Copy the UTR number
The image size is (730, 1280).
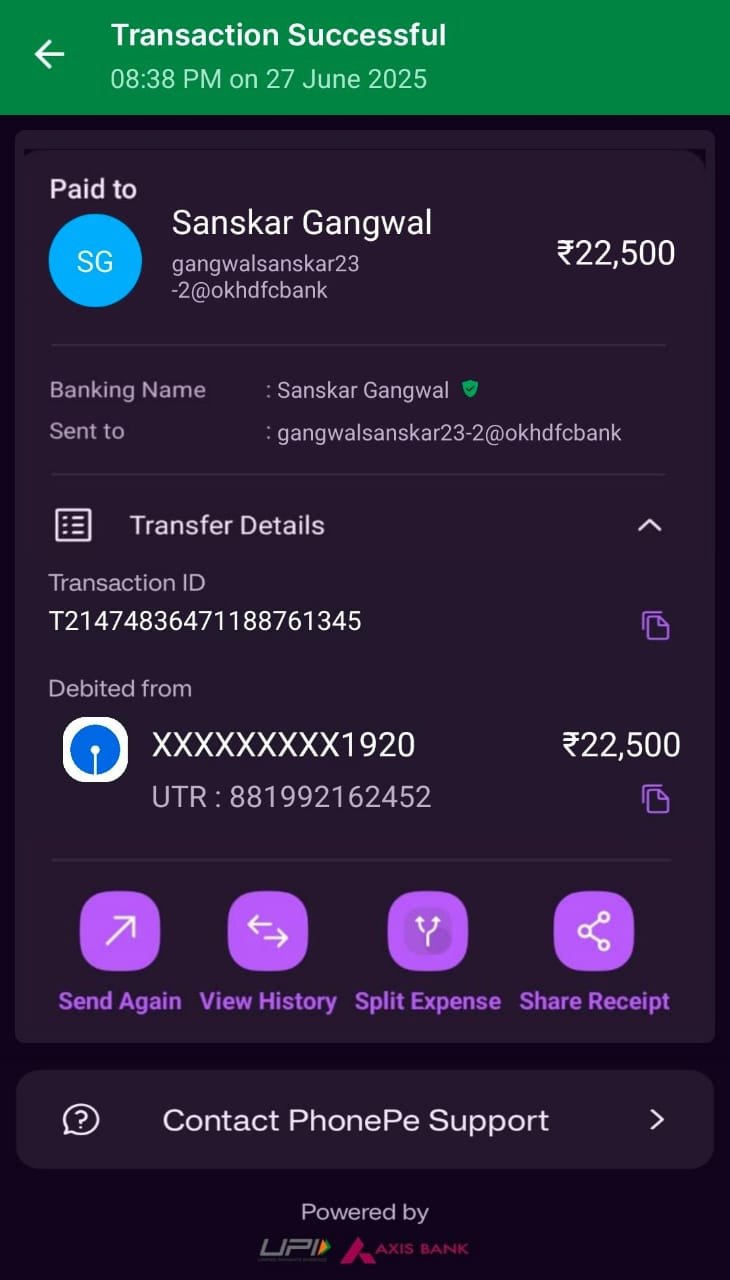pos(655,799)
